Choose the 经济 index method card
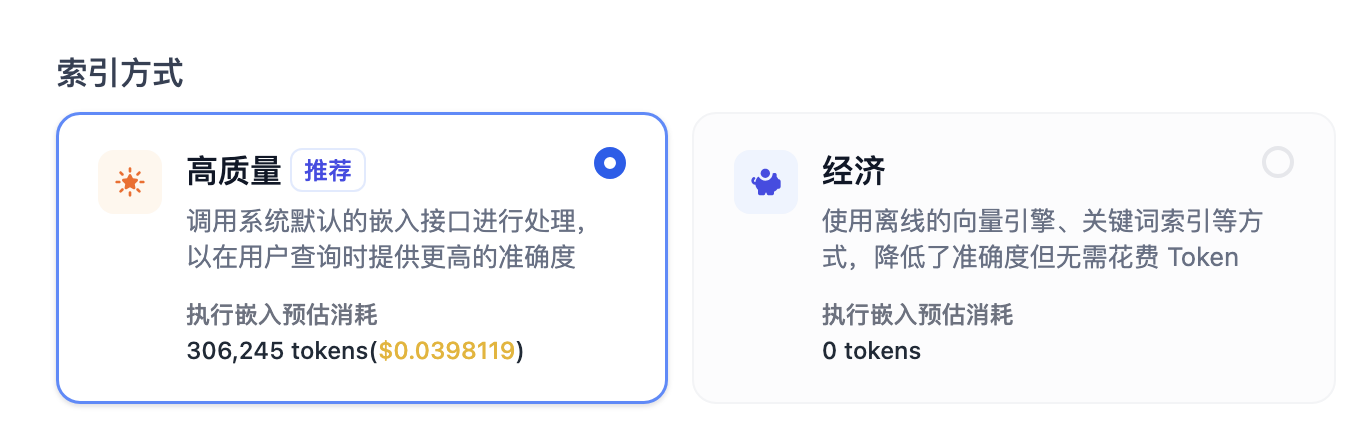This screenshot has height=426, width=1346. [1013, 258]
